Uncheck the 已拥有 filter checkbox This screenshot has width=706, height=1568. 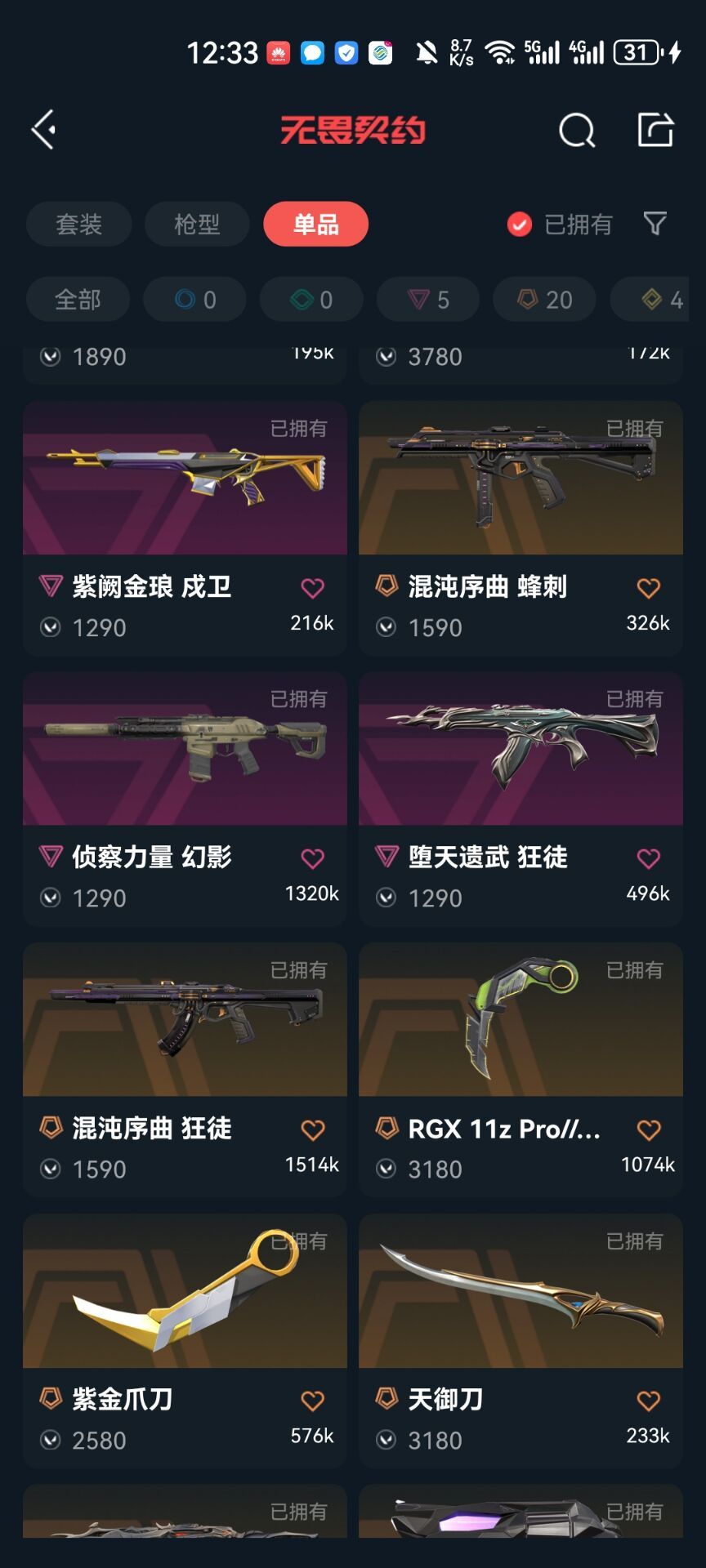520,224
